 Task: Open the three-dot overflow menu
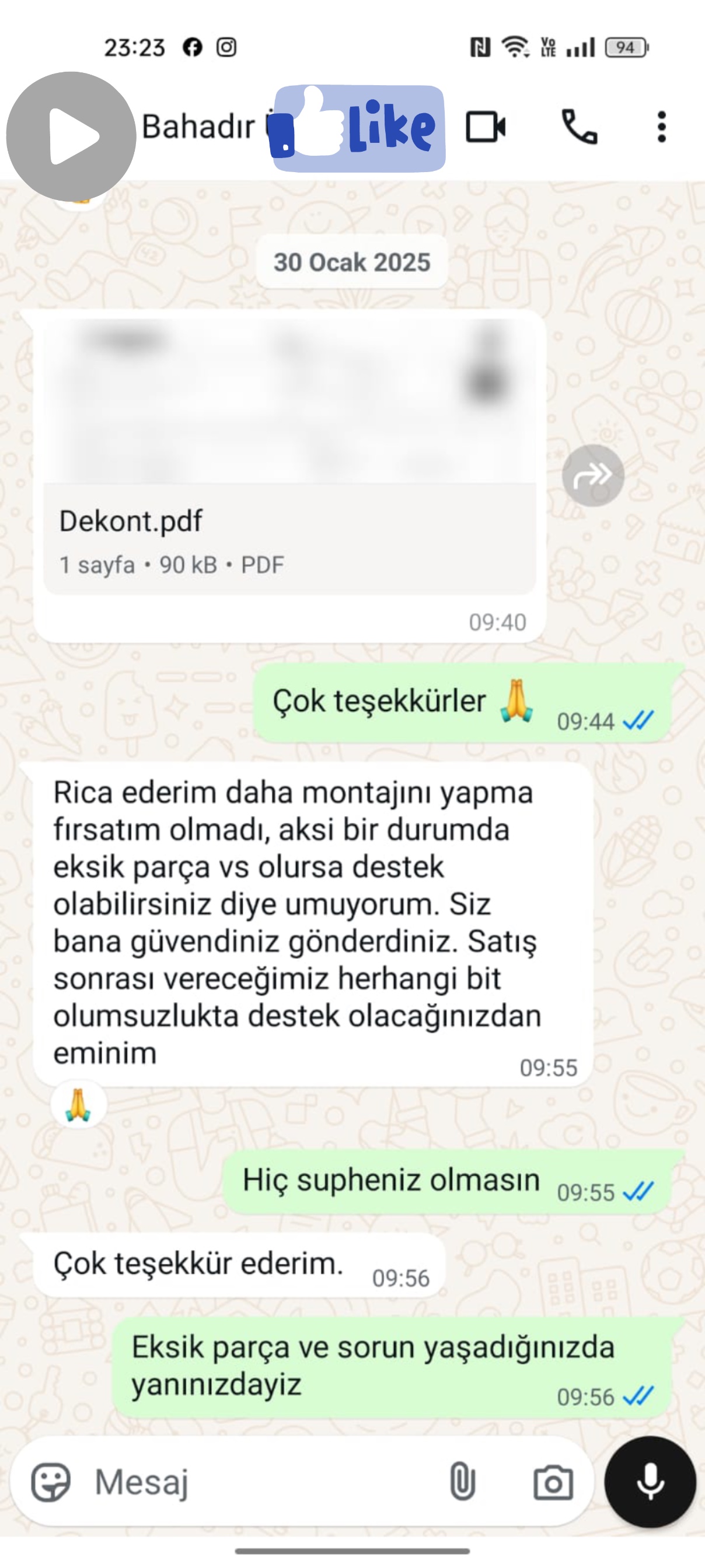tap(662, 127)
